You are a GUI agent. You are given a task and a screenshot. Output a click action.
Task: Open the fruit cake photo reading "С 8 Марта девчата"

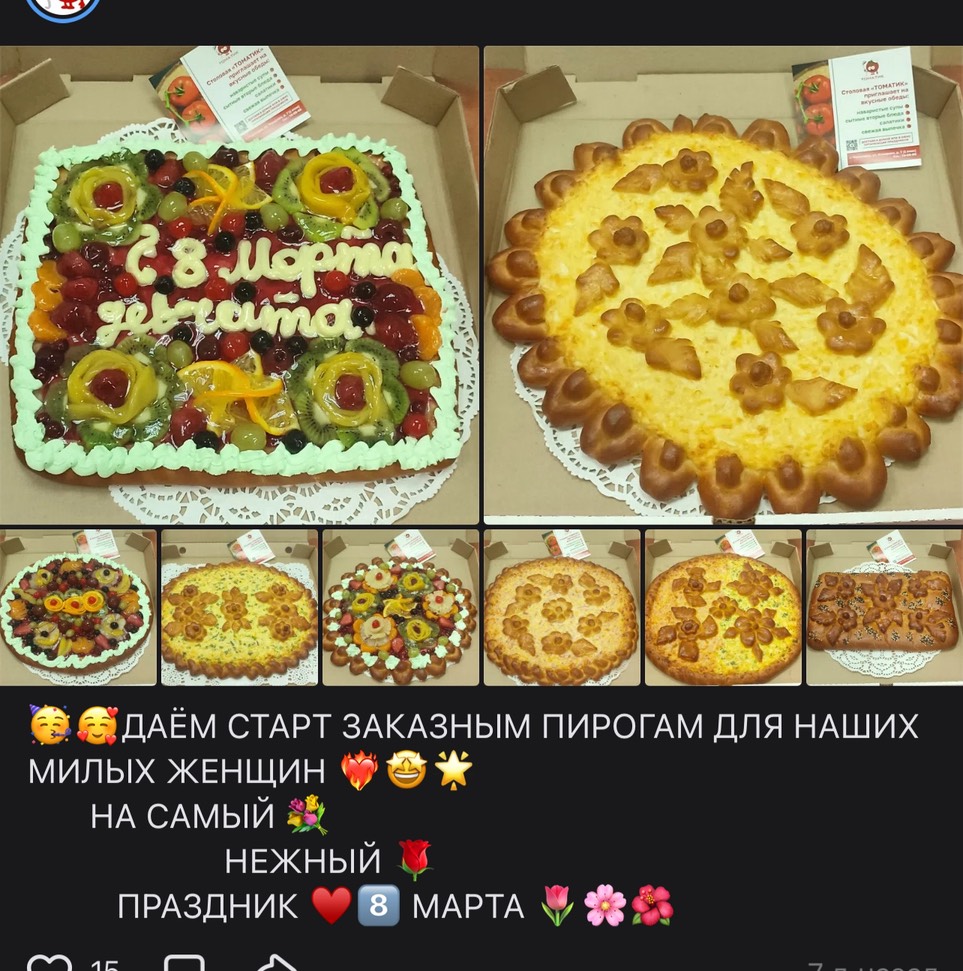240,285
